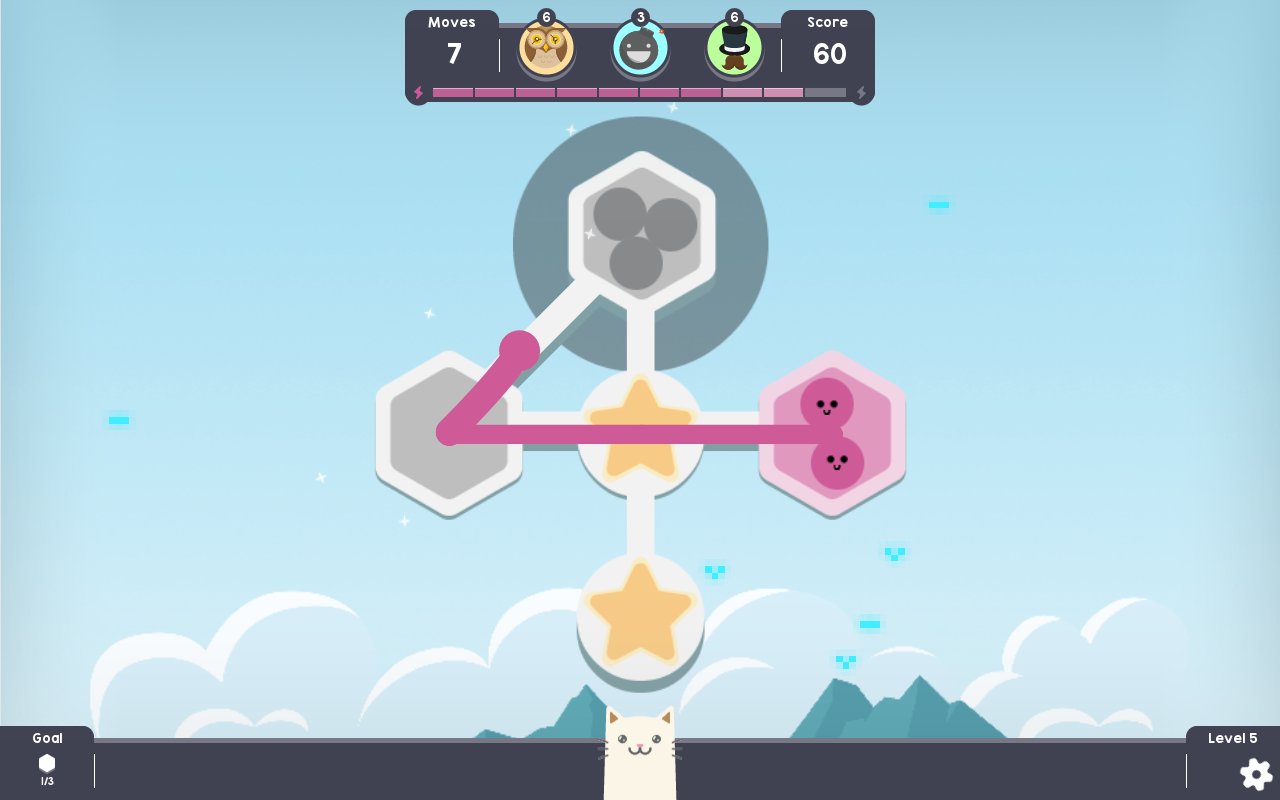Select the owl power-up
The image size is (1280, 800).
tap(546, 48)
